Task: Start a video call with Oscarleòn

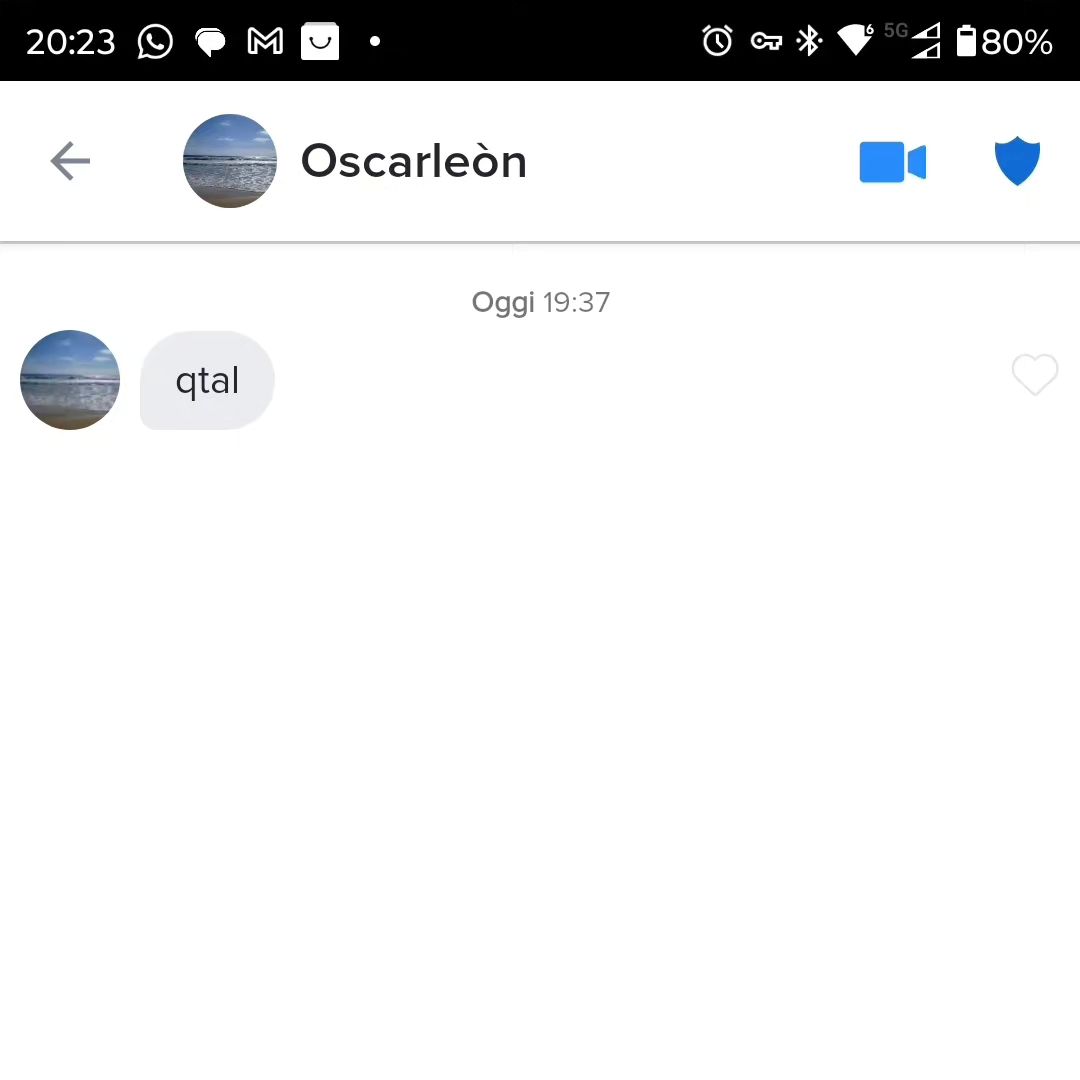Action: click(892, 162)
